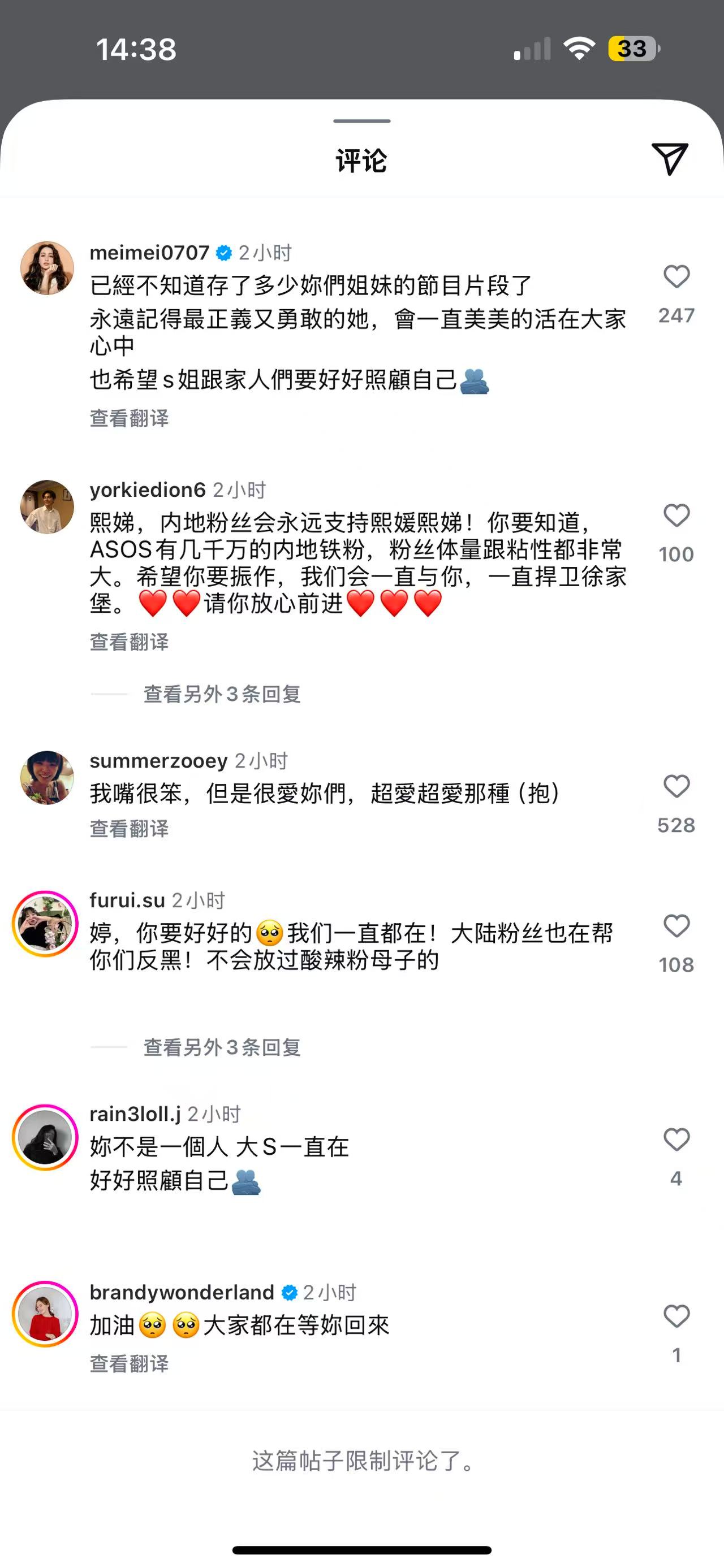The image size is (724, 1568).
Task: Expand 3 more replies under furui.su's comment
Action: (222, 1047)
